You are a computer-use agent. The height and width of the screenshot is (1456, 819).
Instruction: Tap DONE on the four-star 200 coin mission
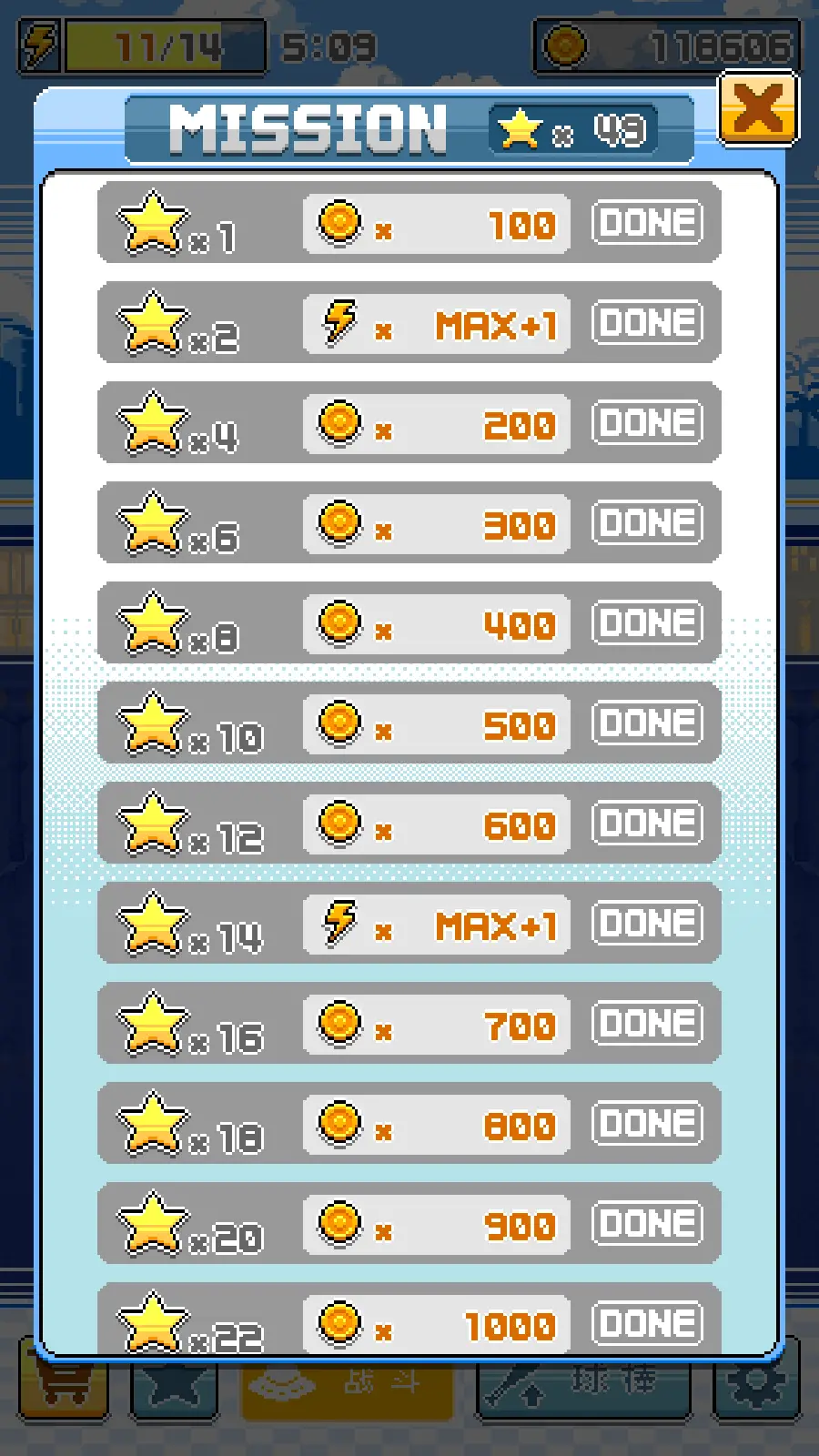pos(647,423)
